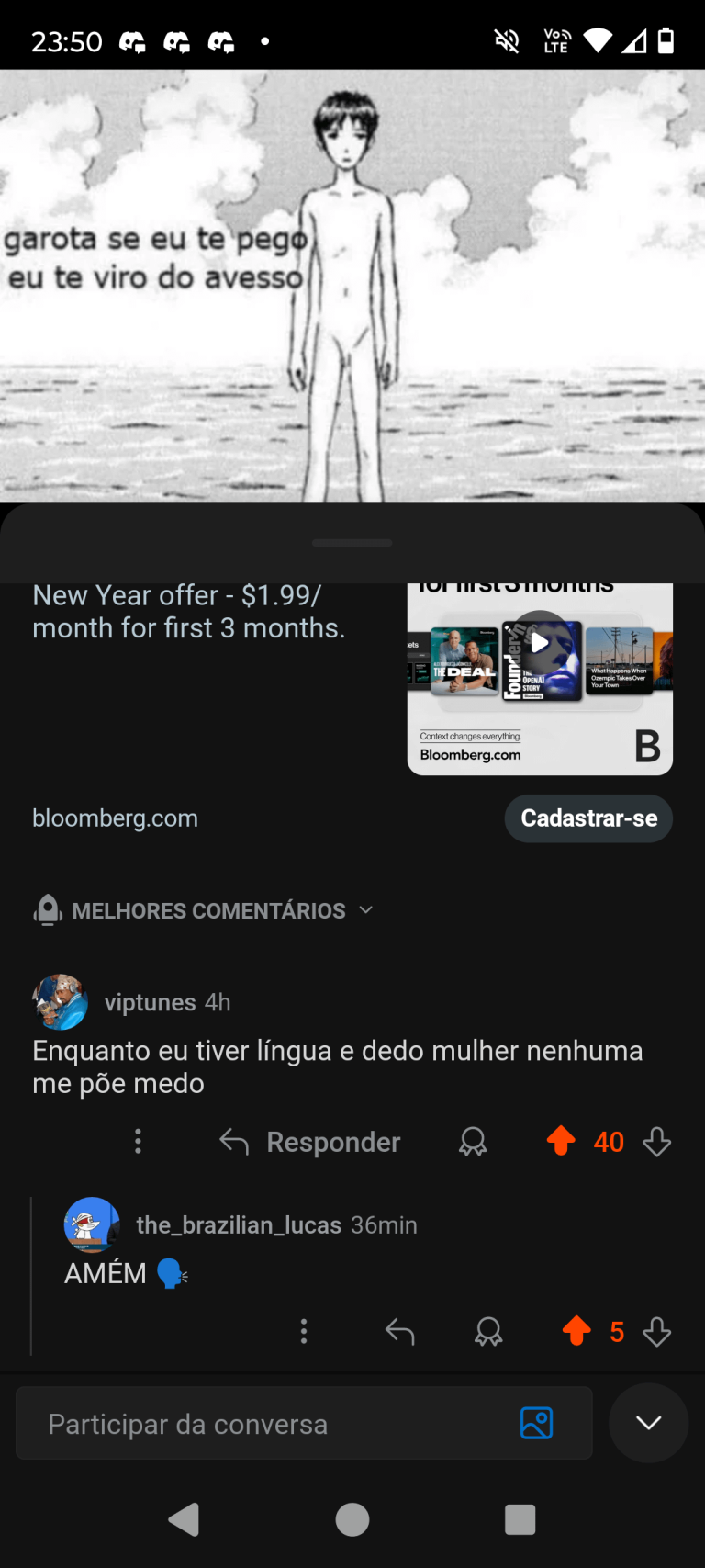View the_brazilian_lucas profile avatar
Screen dimensions: 705x1568
coord(91,1224)
